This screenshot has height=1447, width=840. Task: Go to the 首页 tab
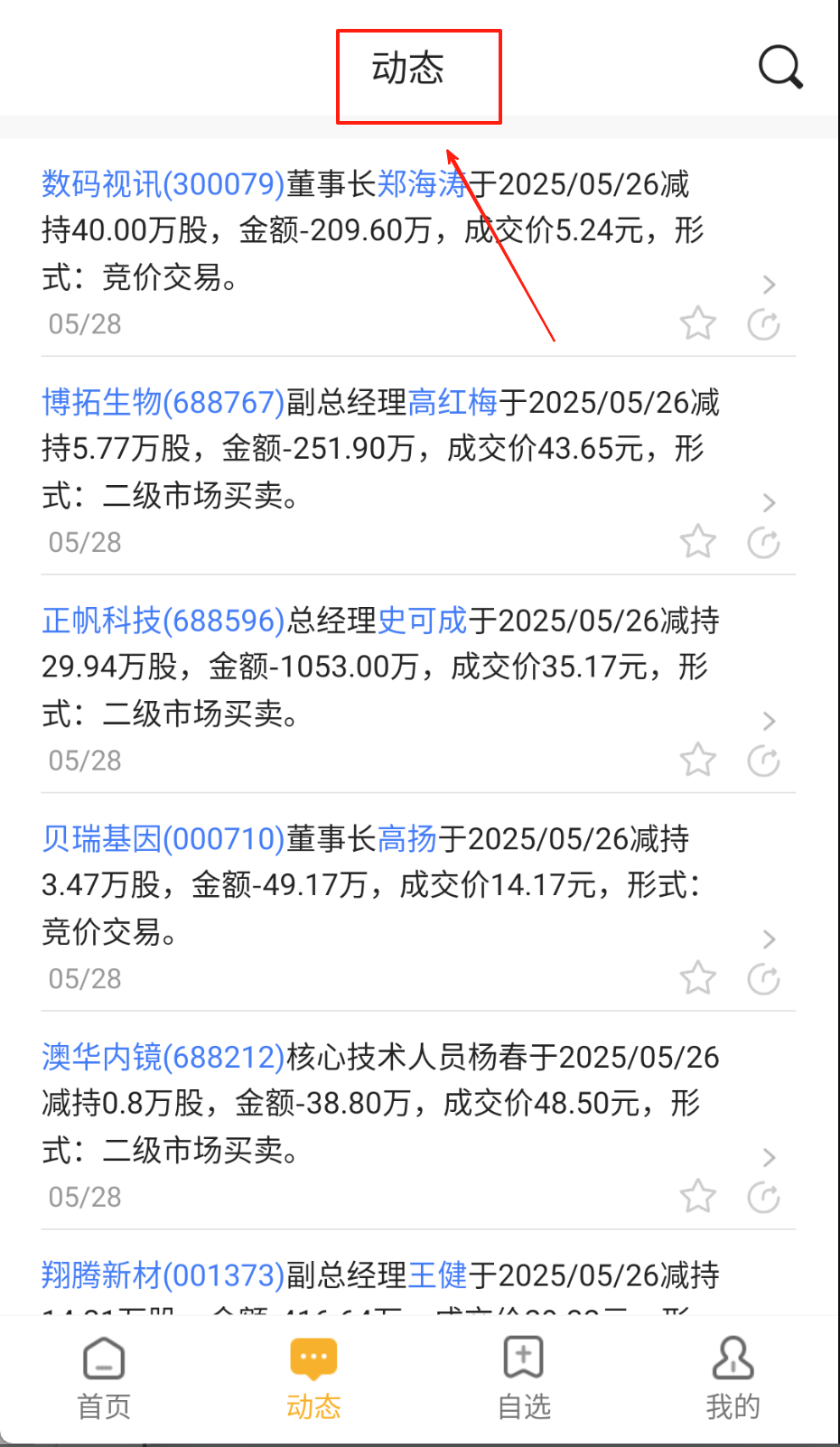104,1379
